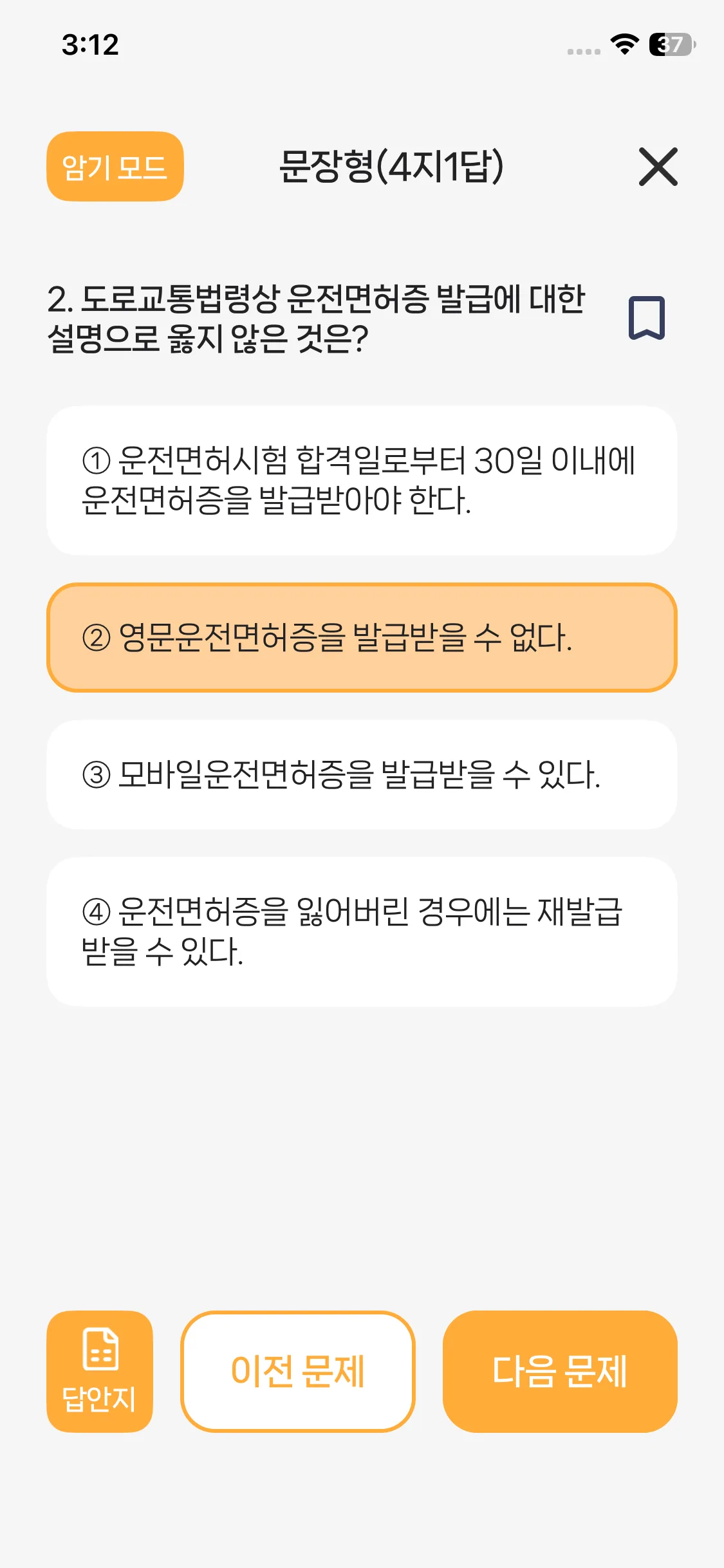724x1568 pixels.
Task: Tap the 암기 모드 button
Action: point(115,167)
